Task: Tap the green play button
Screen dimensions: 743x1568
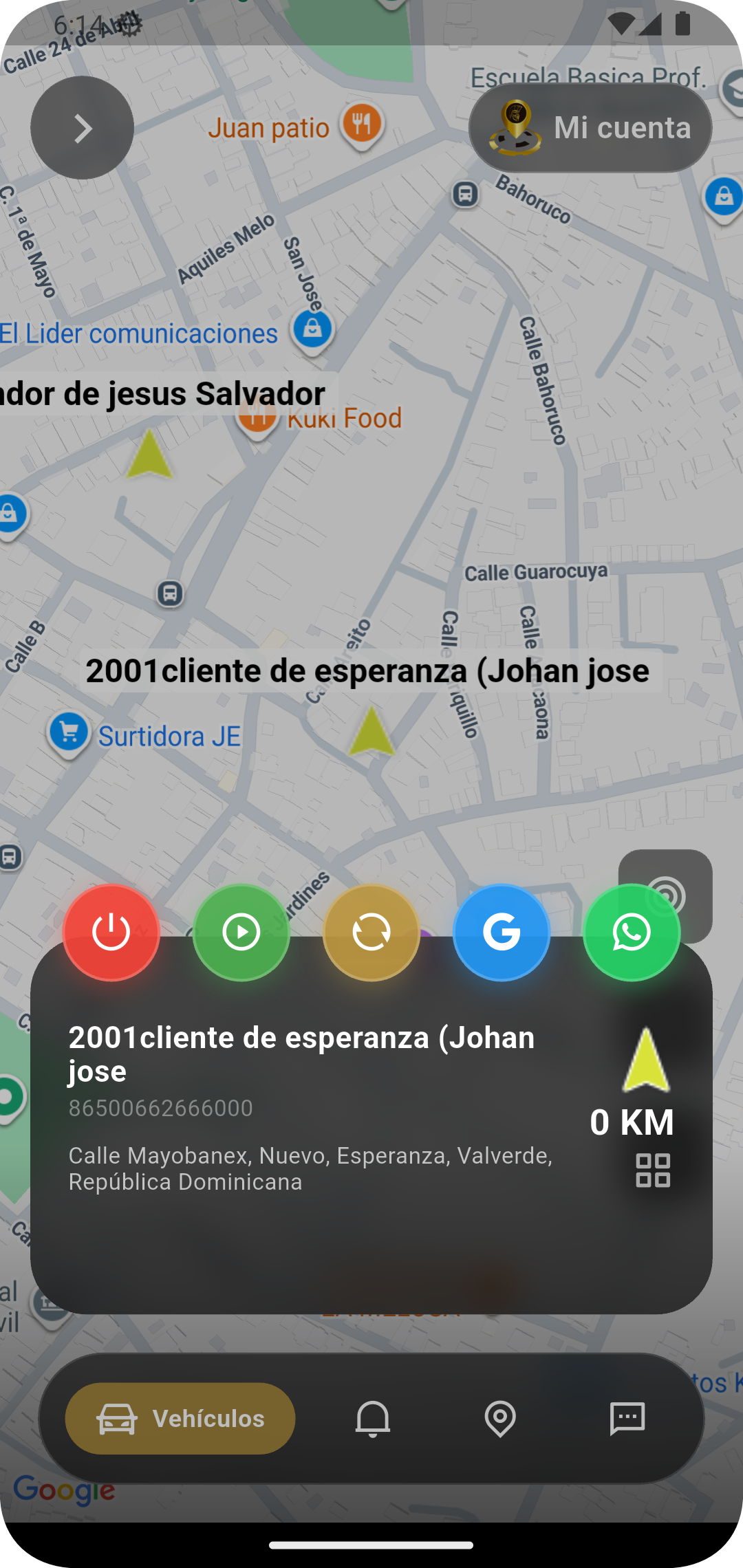Action: (x=241, y=933)
